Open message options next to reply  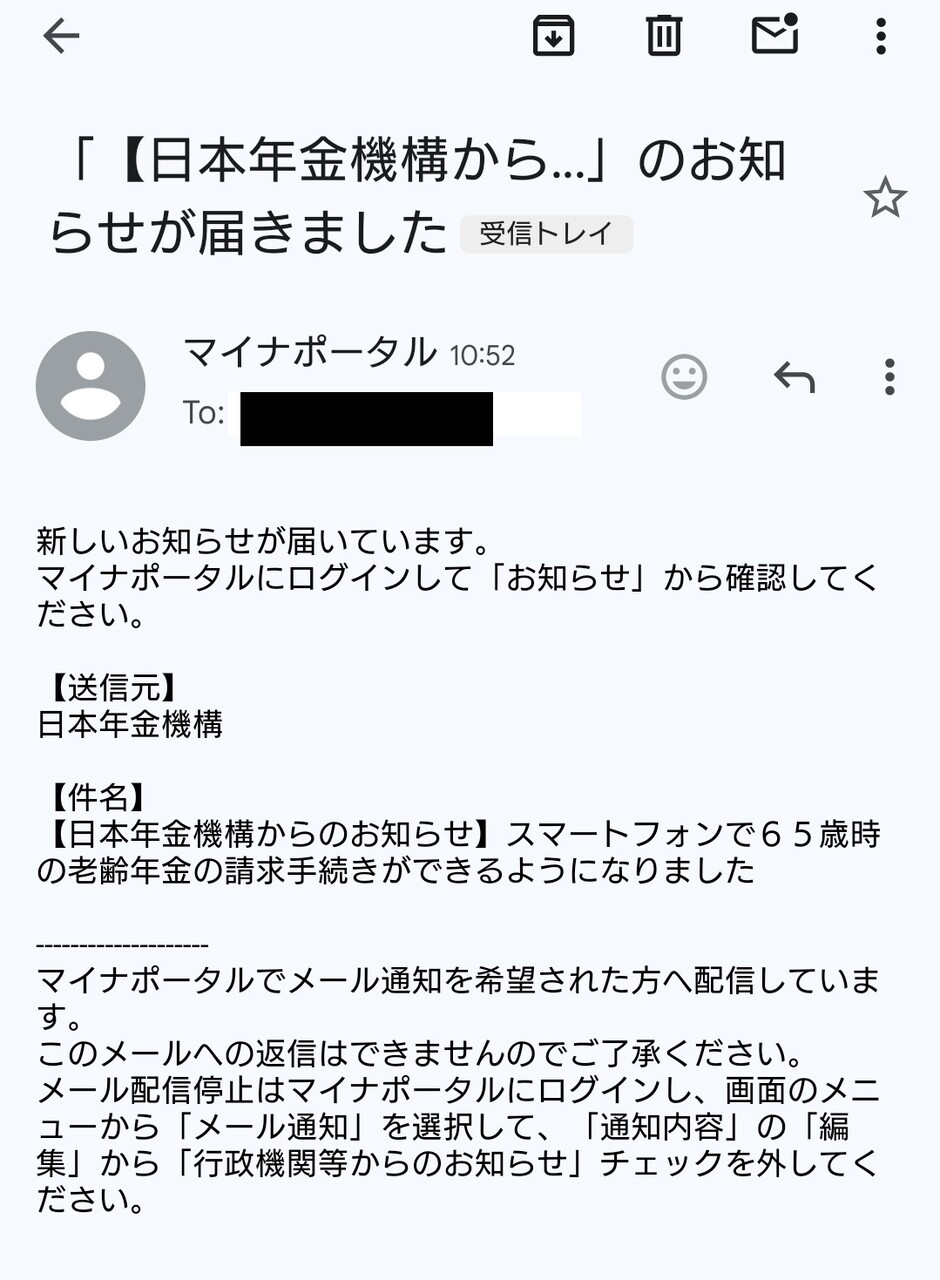[889, 378]
